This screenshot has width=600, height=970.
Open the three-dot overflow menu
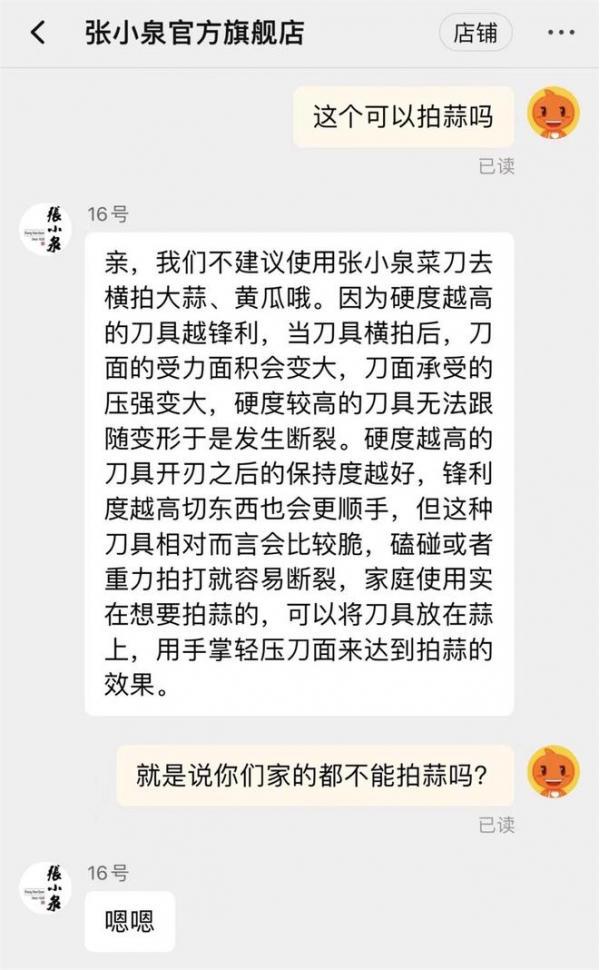tap(556, 33)
